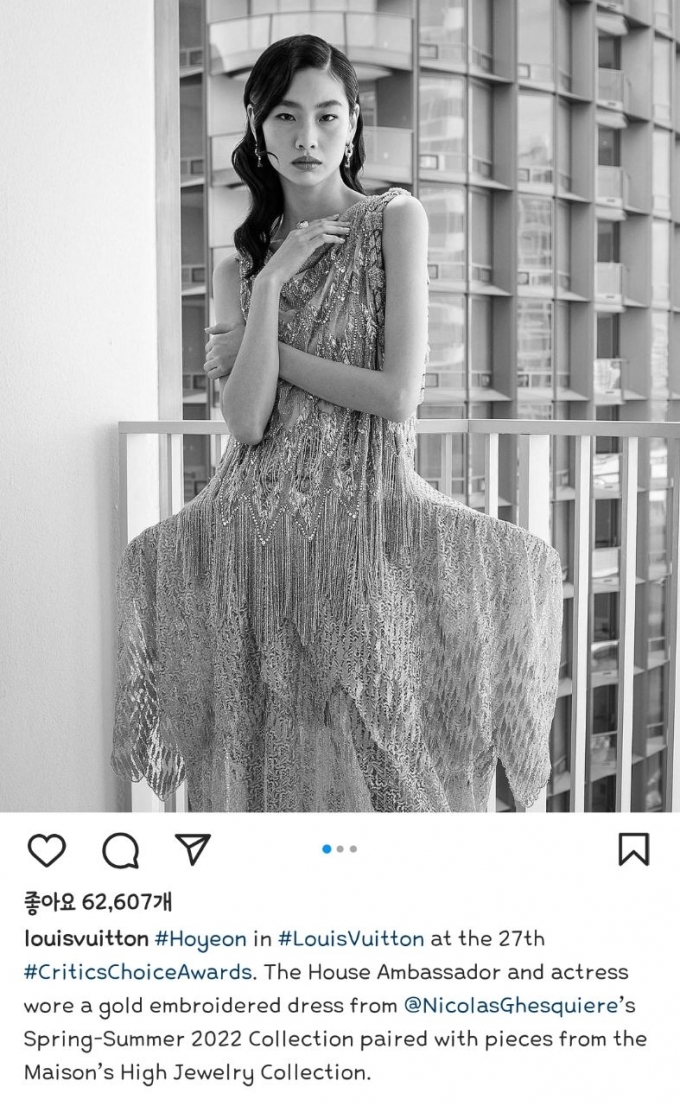Open comments on this post
Image resolution: width=680 pixels, height=1106 pixels.
tap(120, 849)
